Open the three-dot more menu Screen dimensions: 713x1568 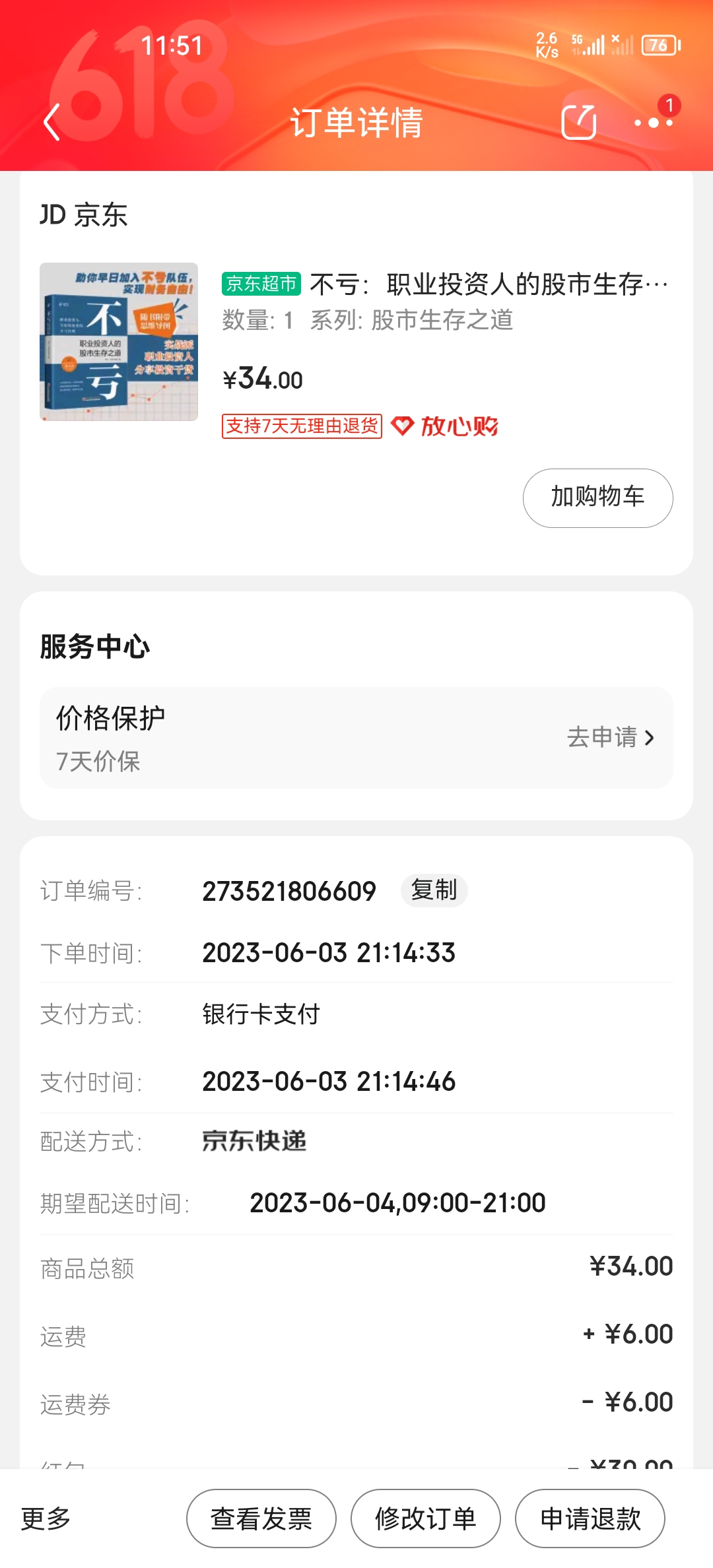click(x=653, y=123)
